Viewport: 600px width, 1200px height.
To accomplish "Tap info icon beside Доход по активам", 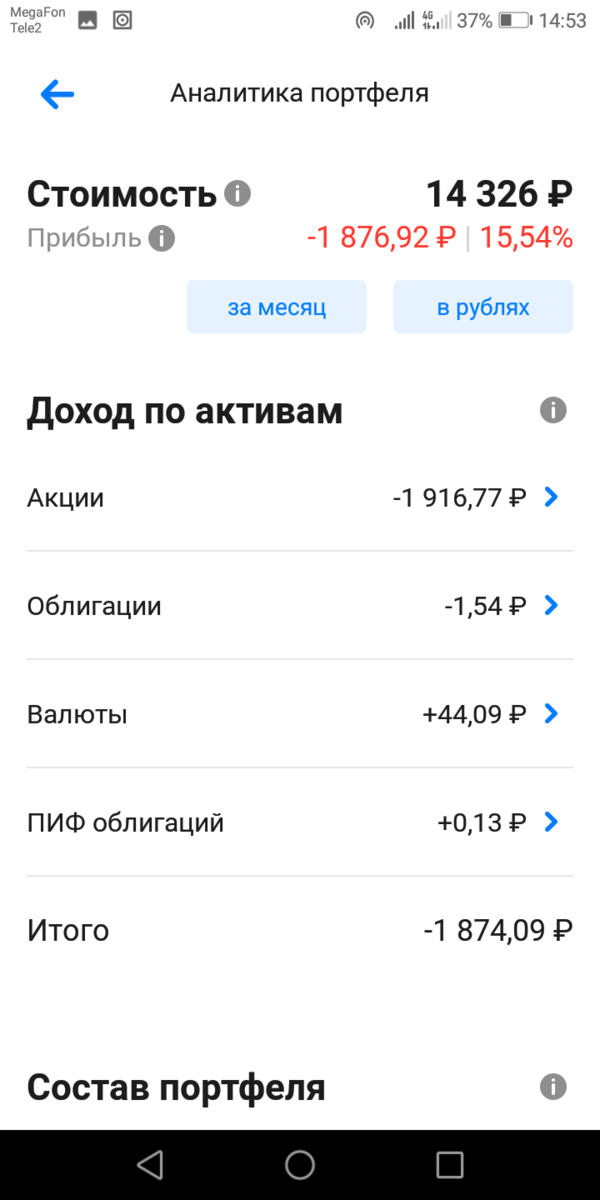I will click(x=552, y=410).
